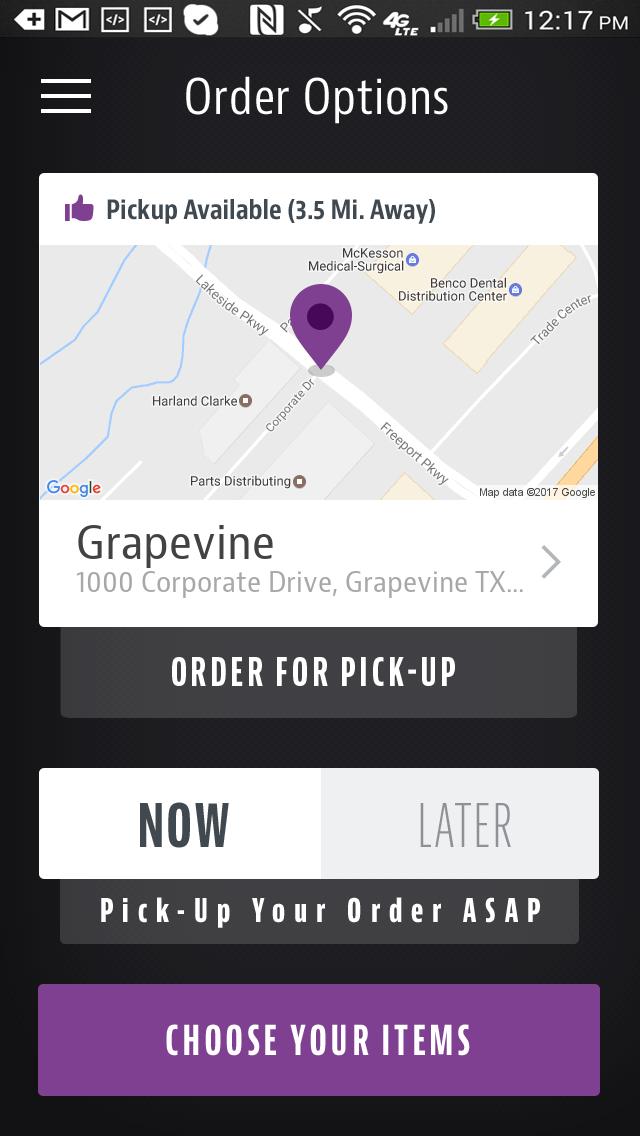Screen dimensions: 640x1136
Task: Tap the CHOOSE YOUR ITEMS button
Action: click(x=319, y=1040)
